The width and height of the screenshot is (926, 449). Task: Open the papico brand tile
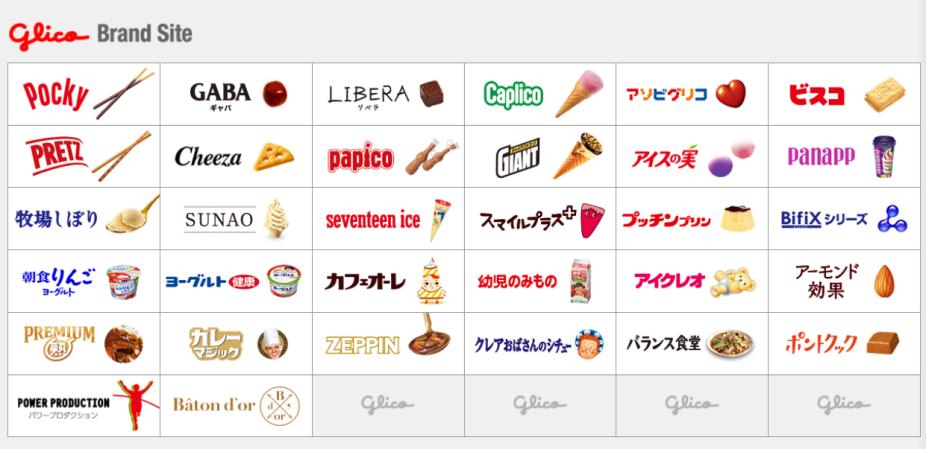(388, 156)
